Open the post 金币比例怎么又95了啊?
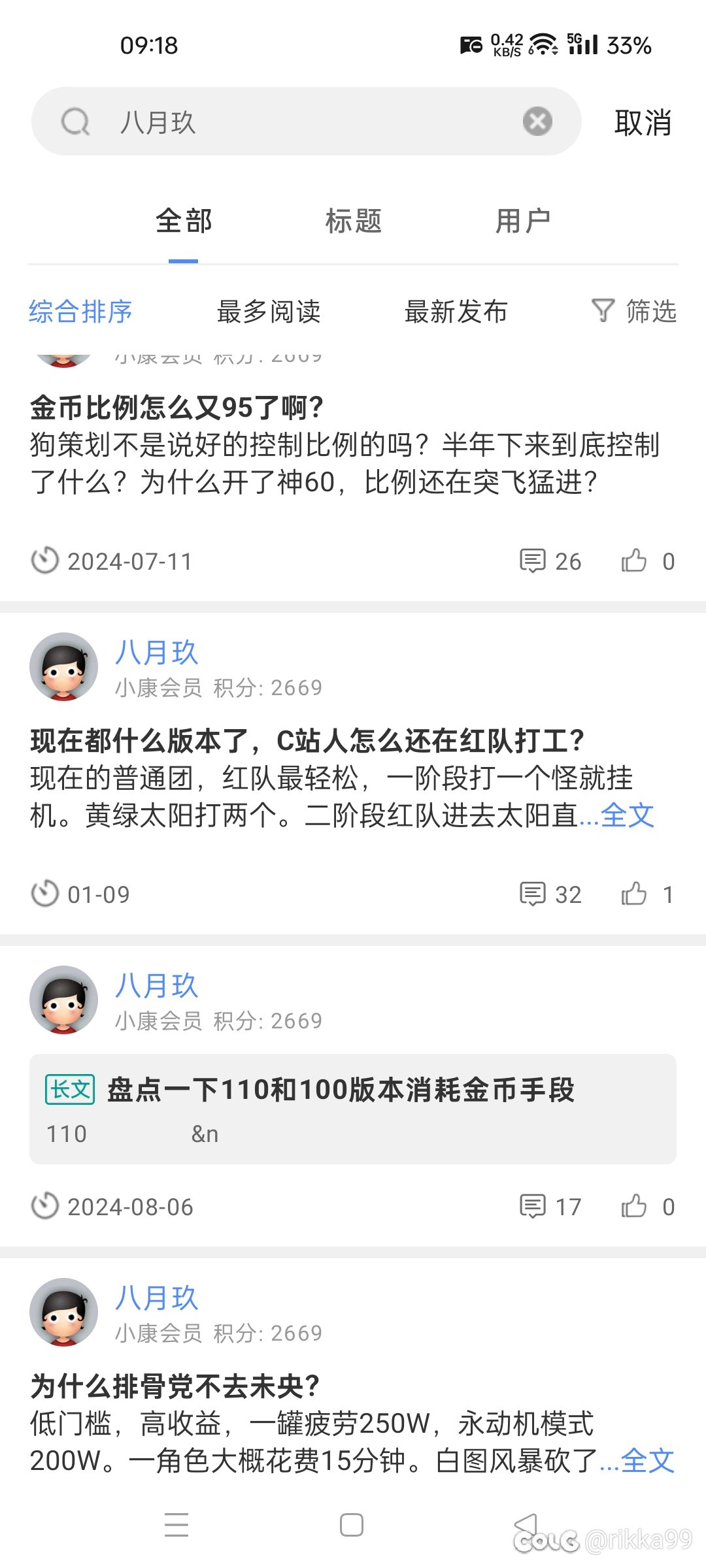Image resolution: width=706 pixels, height=1568 pixels. click(x=176, y=408)
